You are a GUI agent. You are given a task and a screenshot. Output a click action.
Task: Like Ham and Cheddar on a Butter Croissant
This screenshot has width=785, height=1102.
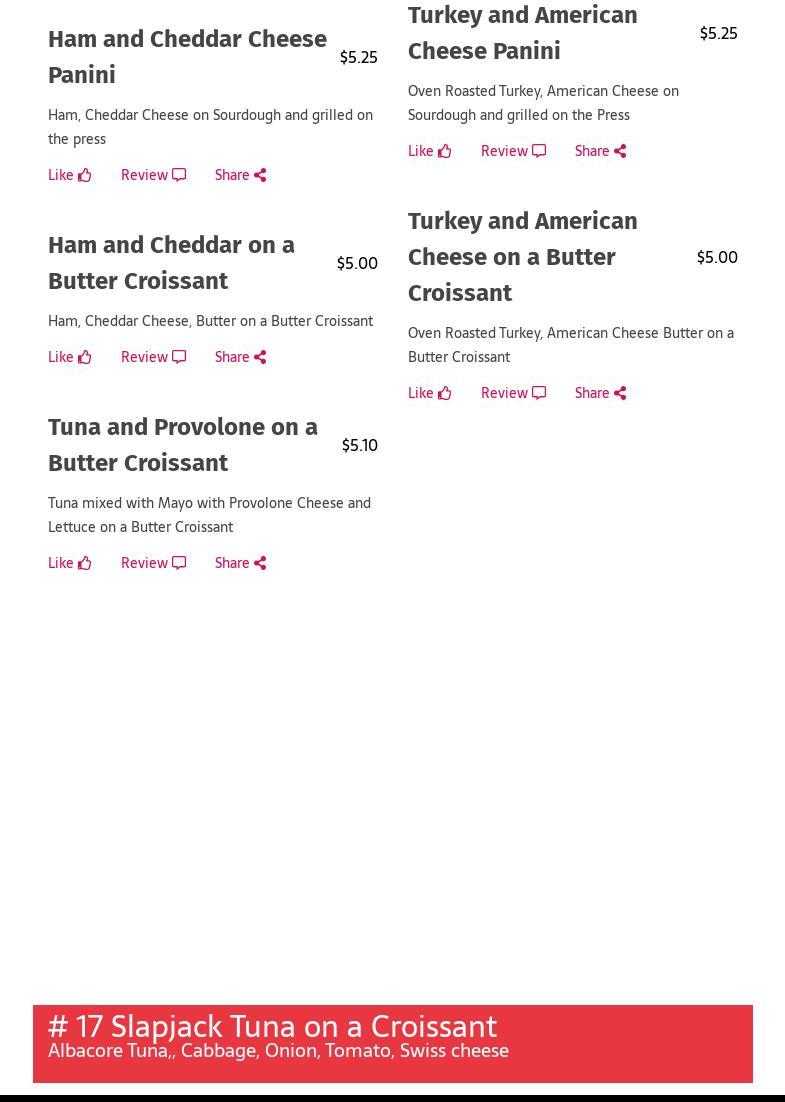69,357
